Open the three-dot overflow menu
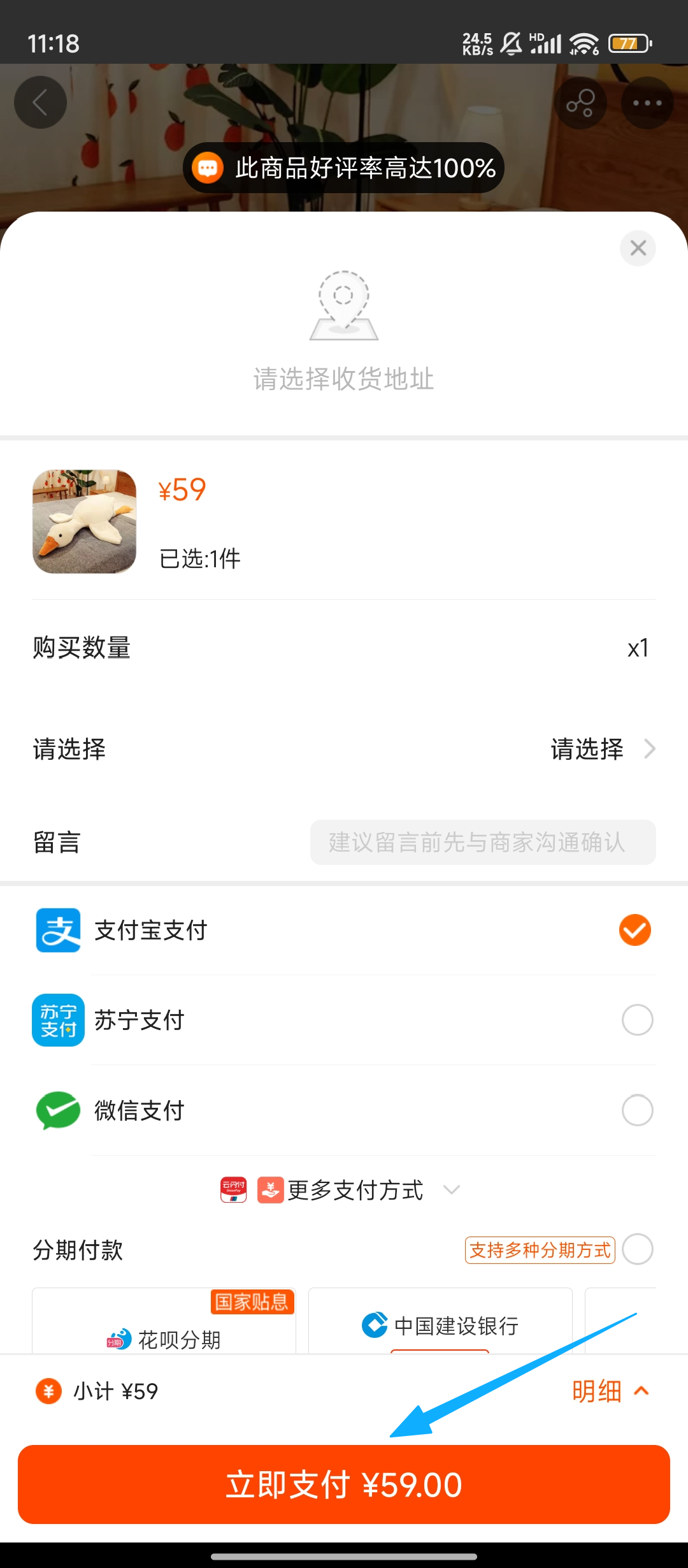688x1568 pixels. click(647, 103)
